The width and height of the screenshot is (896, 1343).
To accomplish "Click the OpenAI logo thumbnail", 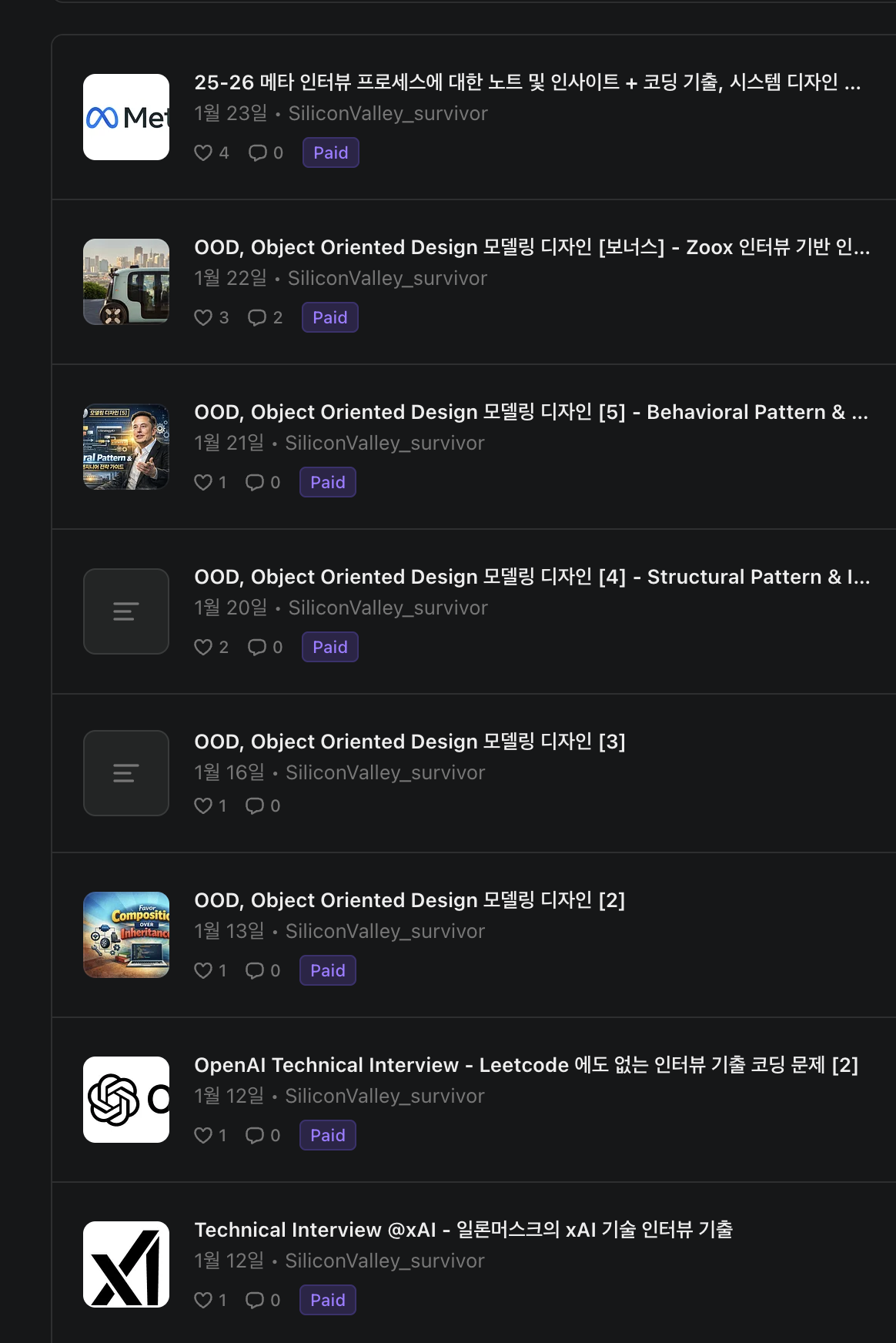I will pos(125,1099).
